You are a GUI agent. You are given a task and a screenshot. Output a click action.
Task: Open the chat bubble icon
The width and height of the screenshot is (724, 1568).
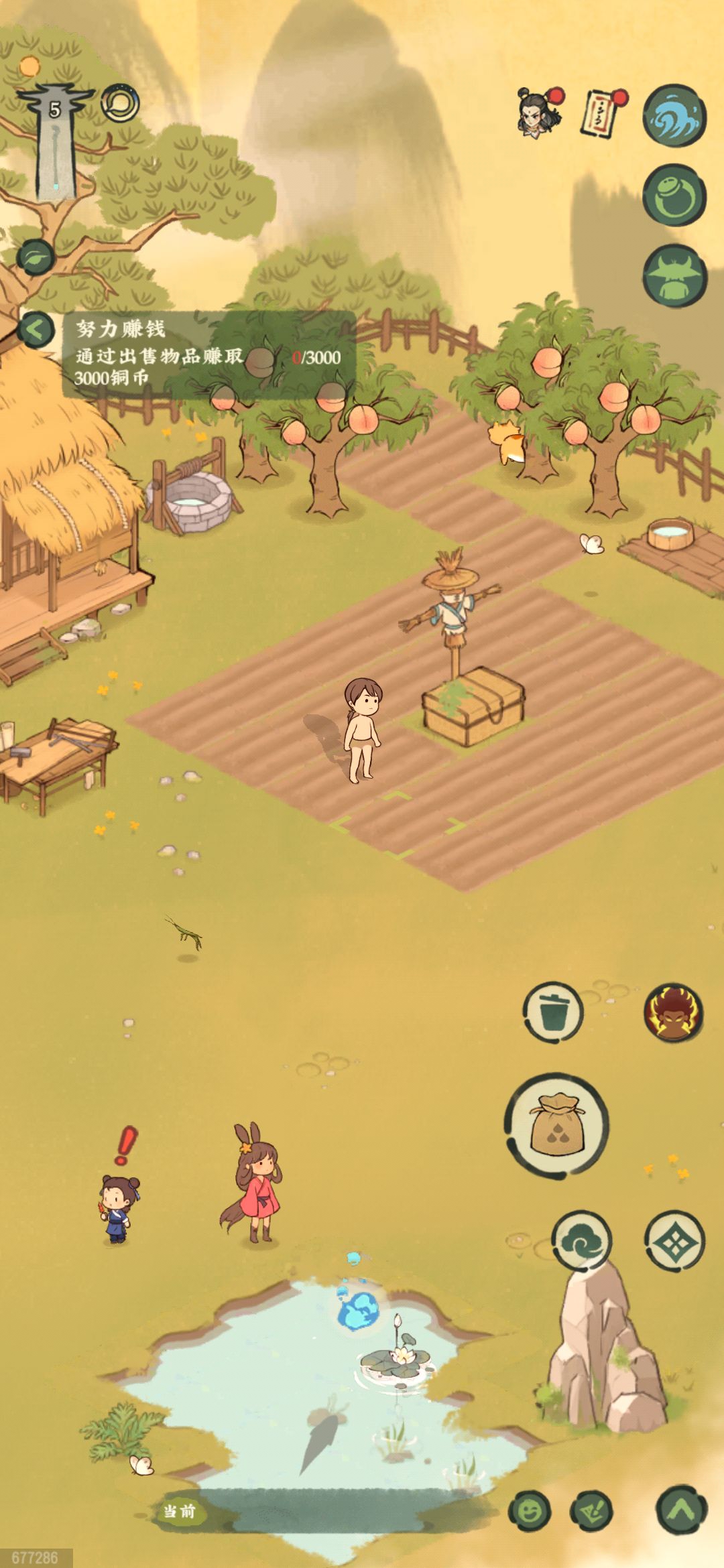pos(120,103)
